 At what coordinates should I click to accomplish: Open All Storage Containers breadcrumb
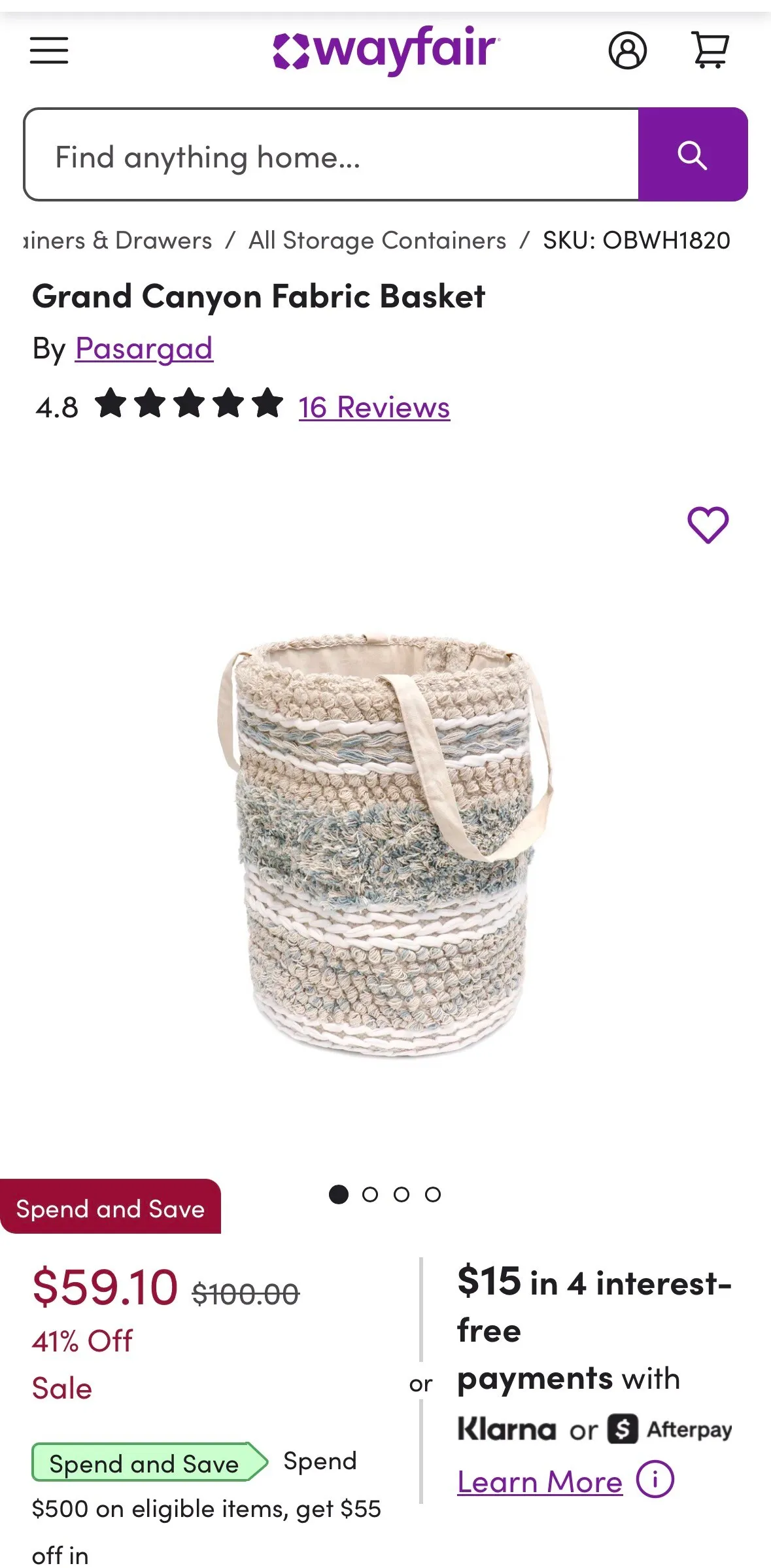click(377, 241)
